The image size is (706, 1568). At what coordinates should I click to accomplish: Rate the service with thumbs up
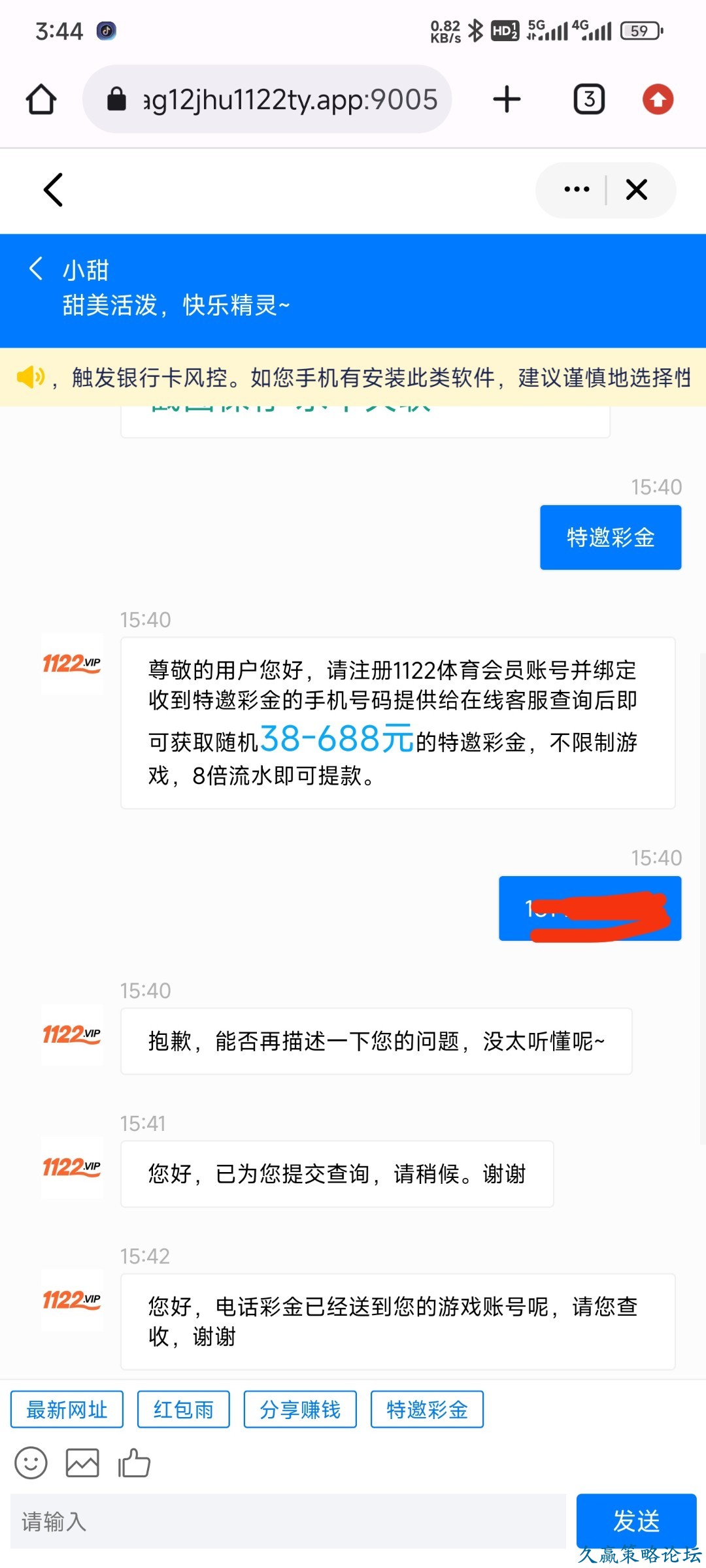pos(134,1463)
